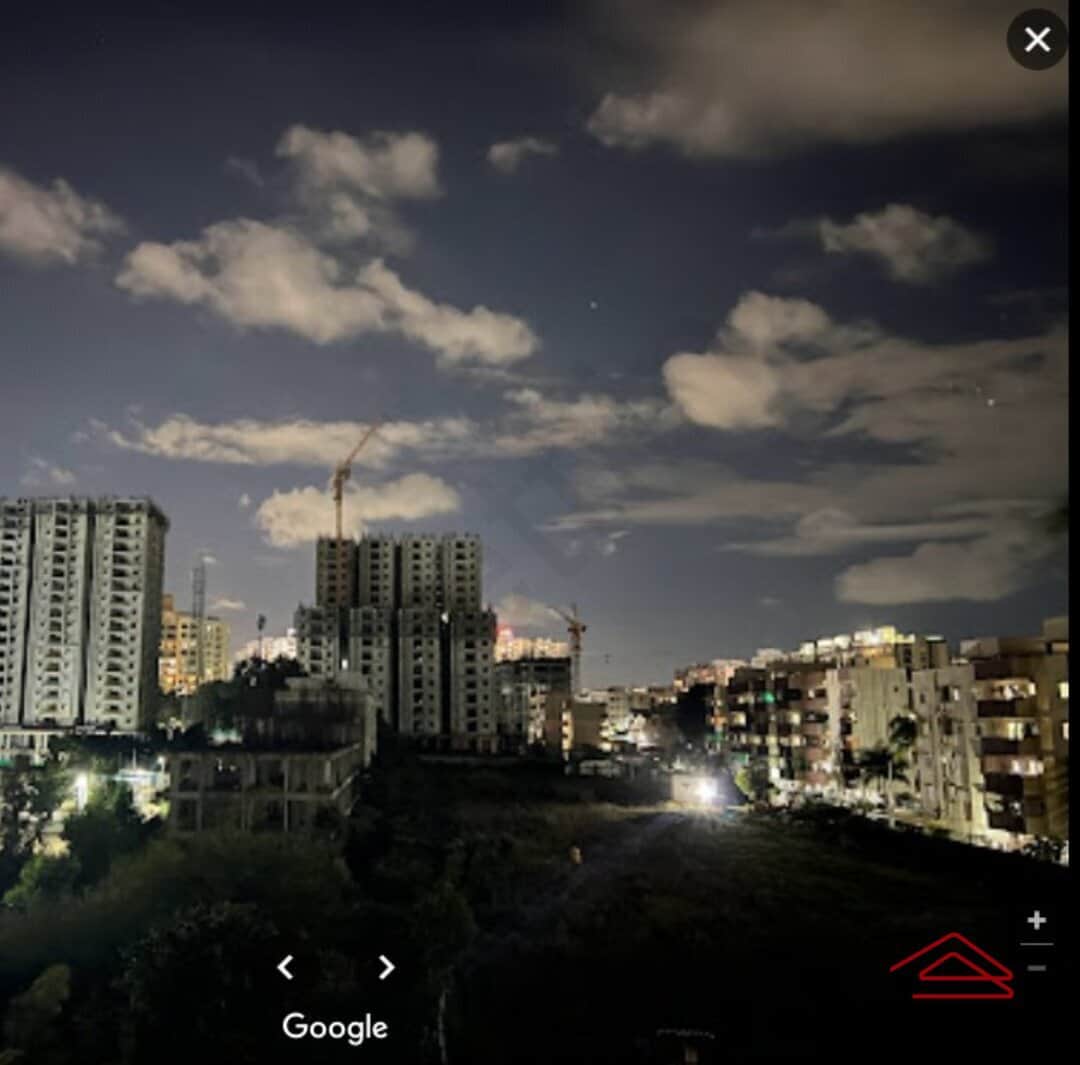Close the photo viewer
Viewport: 1080px width, 1065px height.
[1037, 40]
